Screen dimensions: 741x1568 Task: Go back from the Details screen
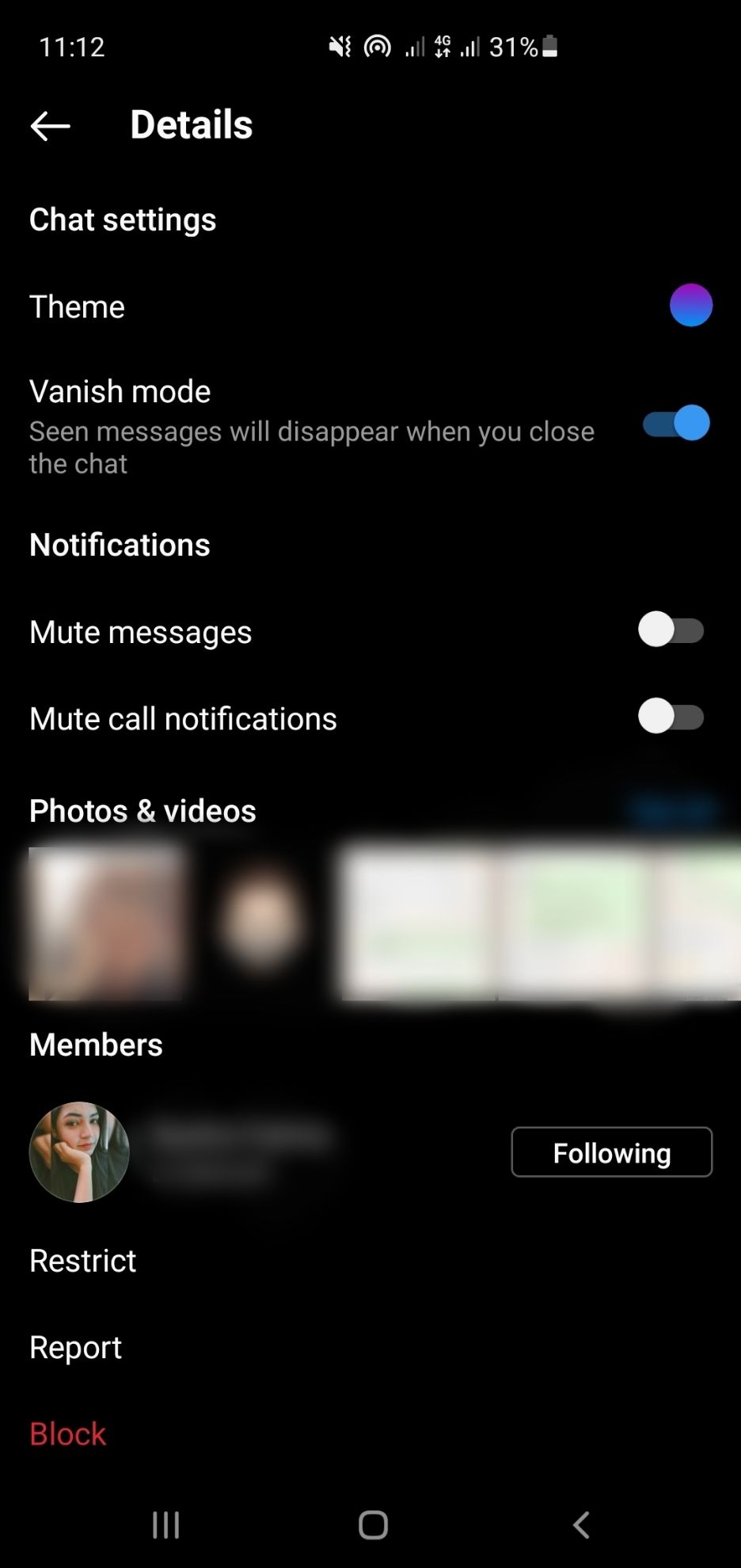click(50, 126)
